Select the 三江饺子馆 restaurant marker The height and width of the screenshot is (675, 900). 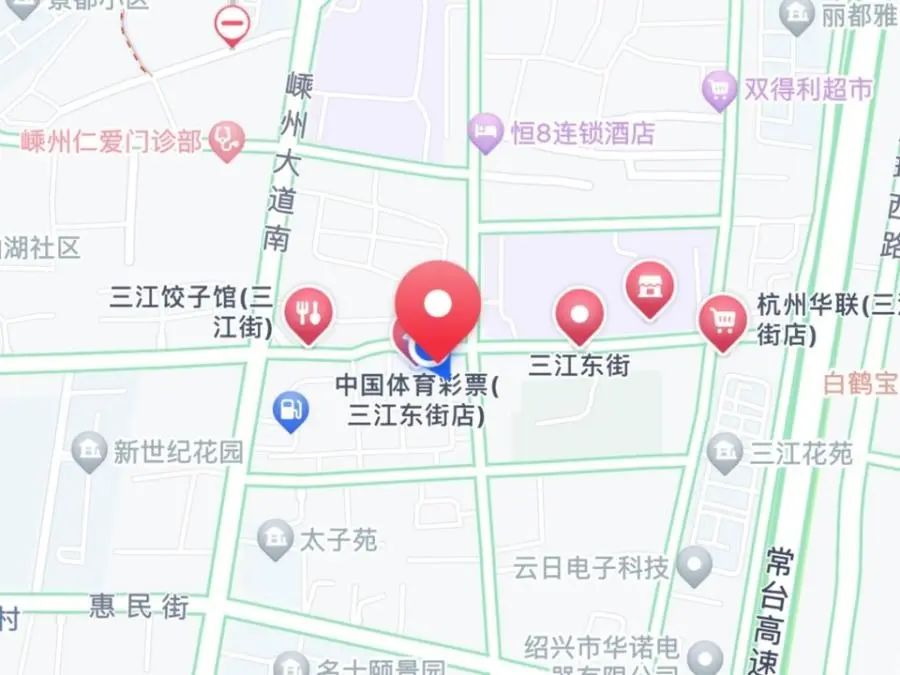[x=309, y=313]
